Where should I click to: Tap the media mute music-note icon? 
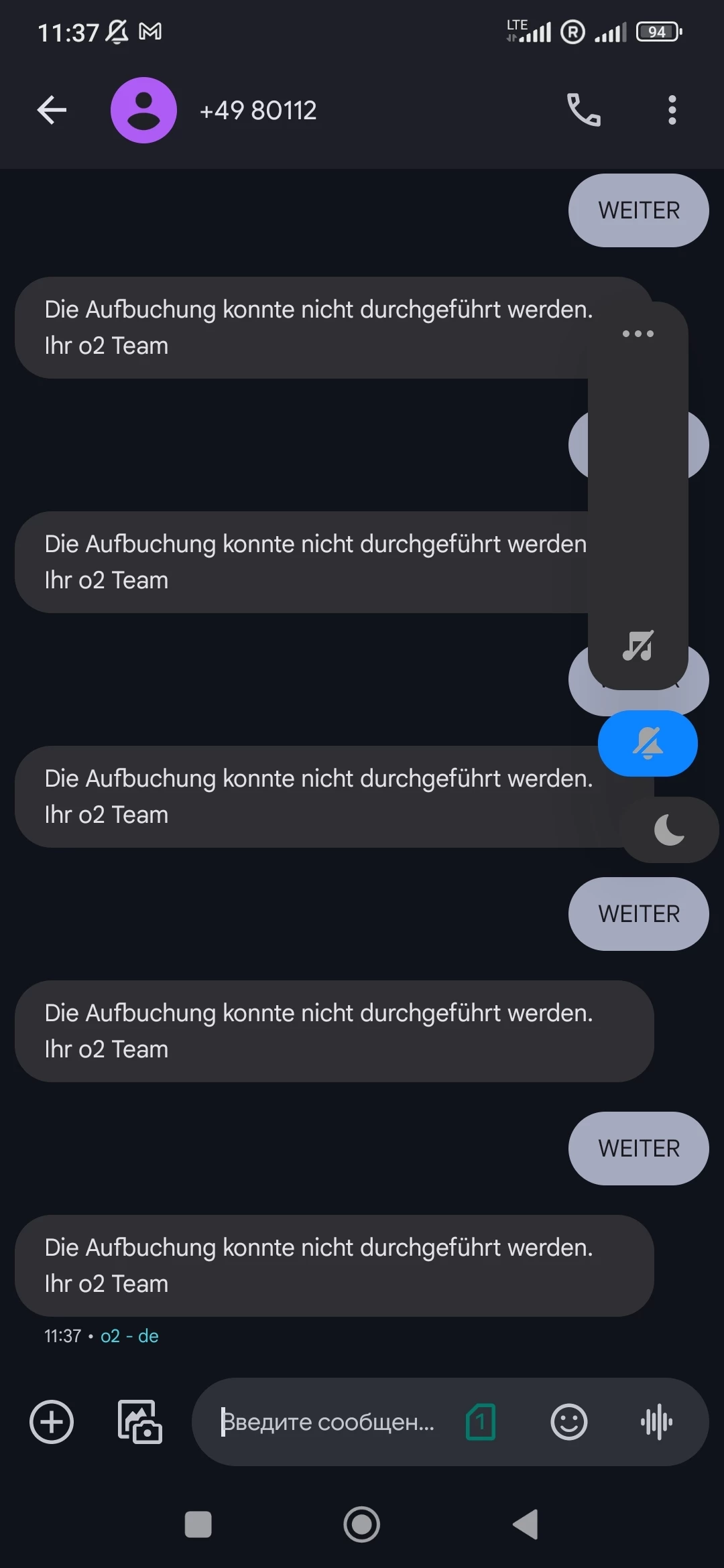[638, 646]
